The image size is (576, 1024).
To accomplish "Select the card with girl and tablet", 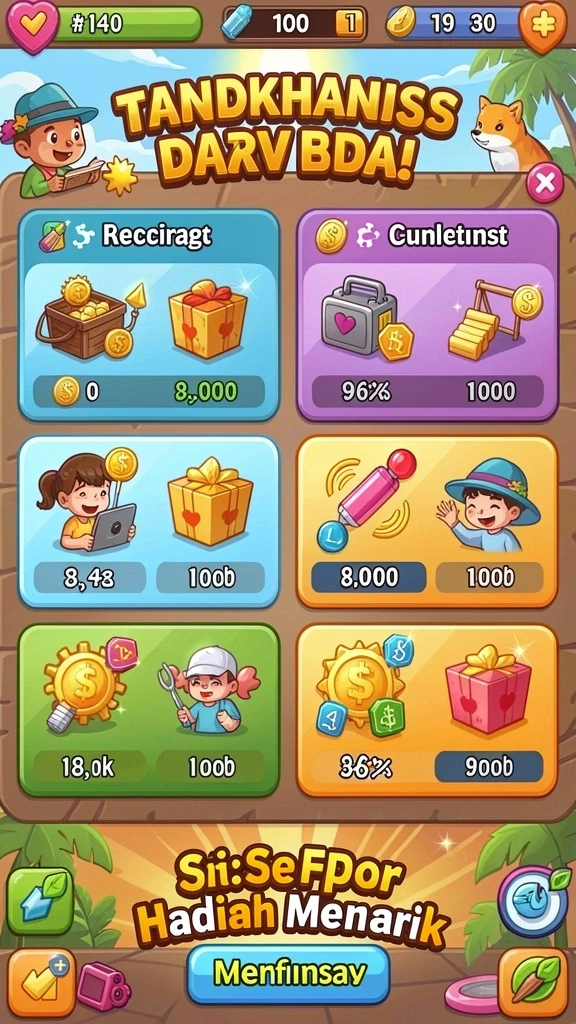I will [x=150, y=522].
